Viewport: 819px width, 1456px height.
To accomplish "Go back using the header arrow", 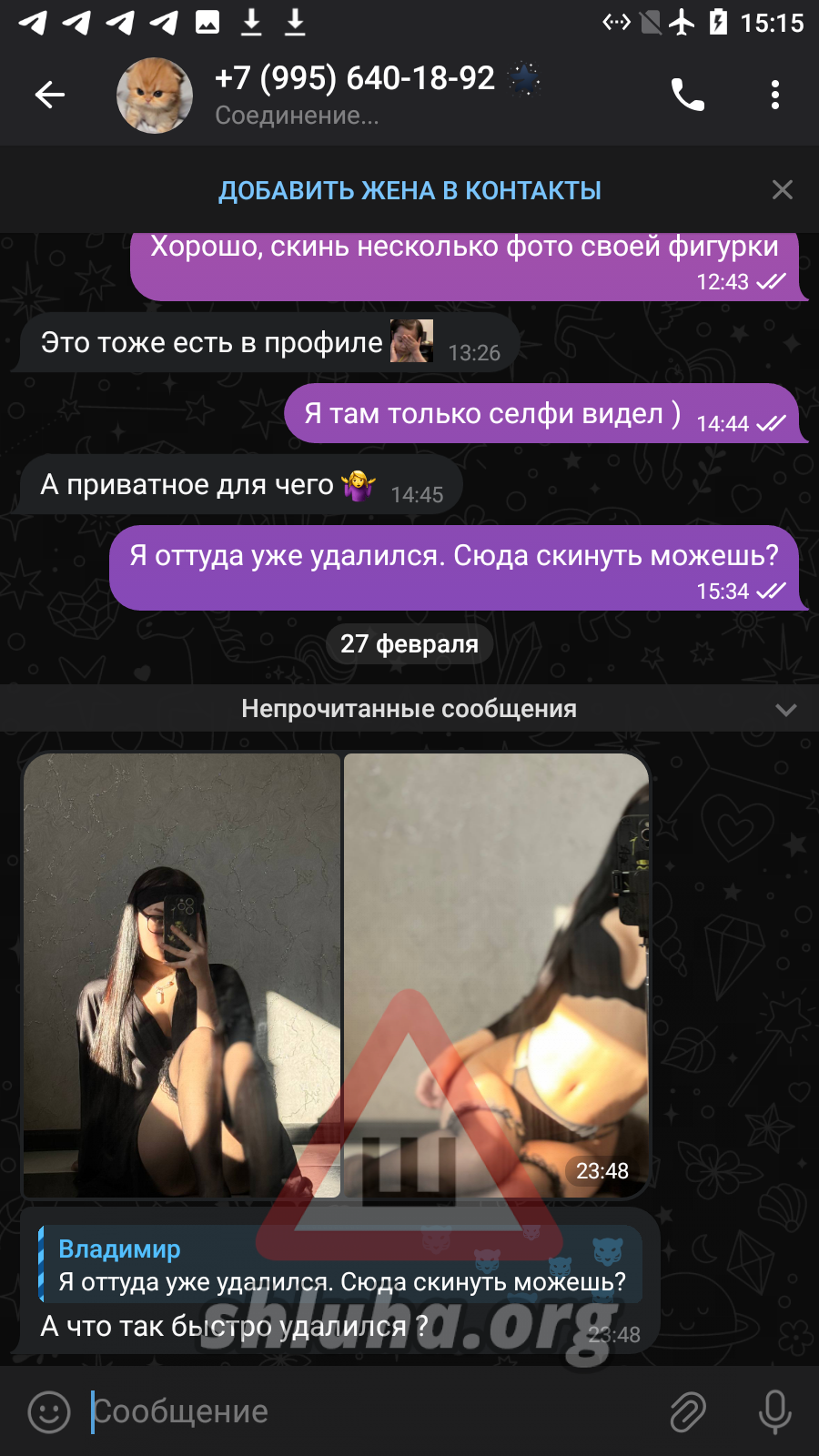I will (50, 95).
